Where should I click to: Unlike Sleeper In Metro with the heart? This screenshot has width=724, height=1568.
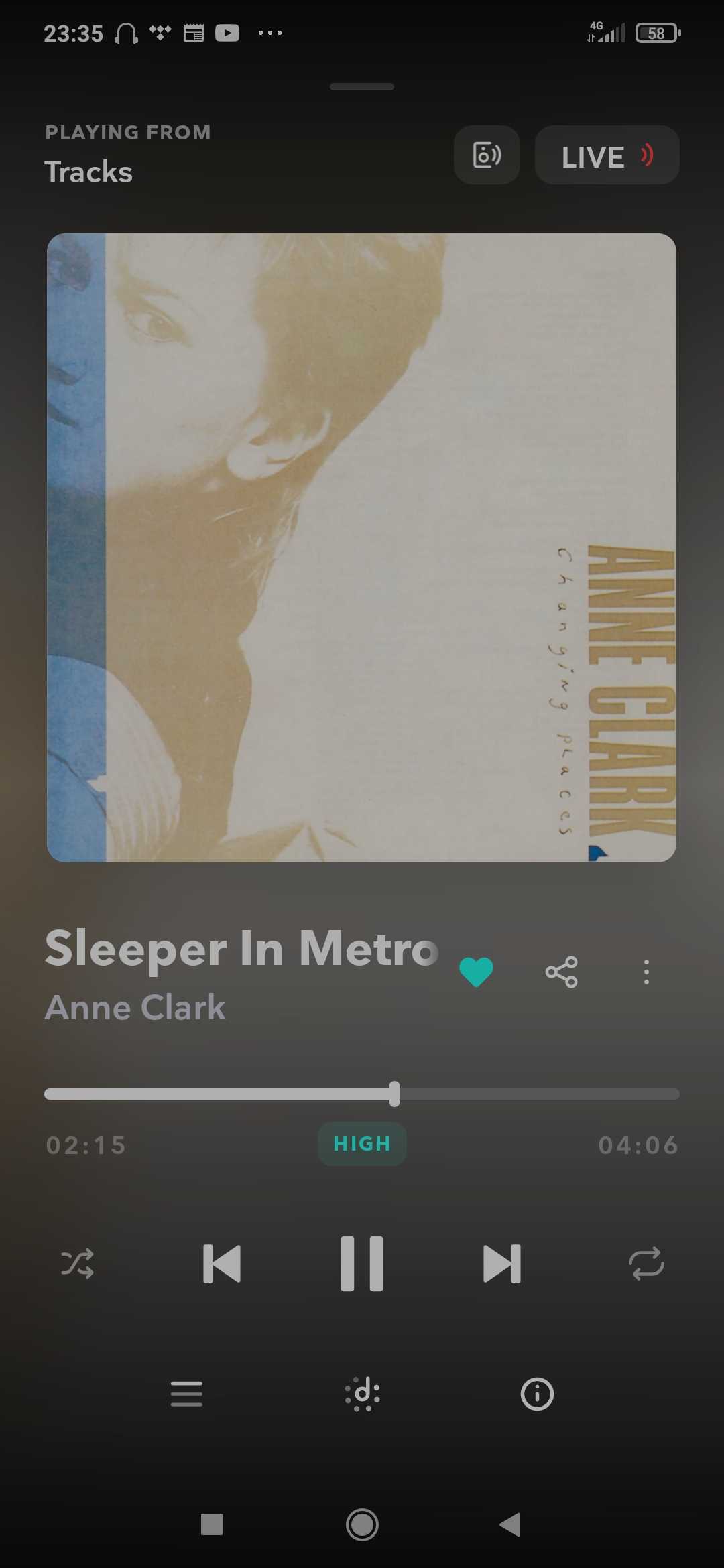[x=477, y=972]
